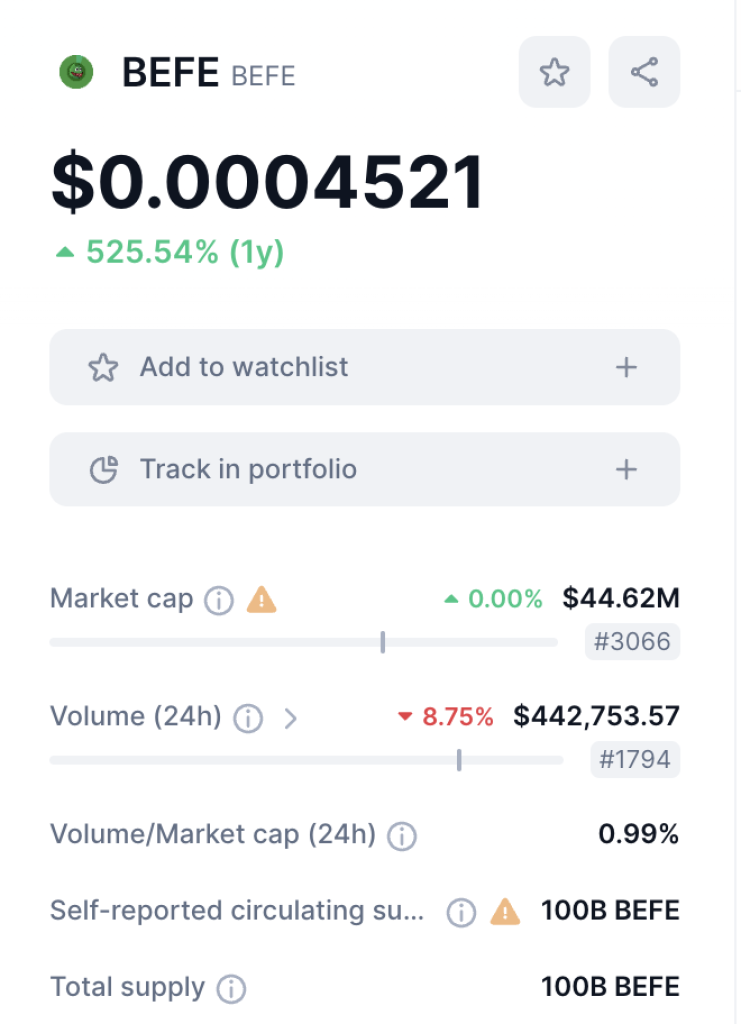Click the info icon next to Total supply
Image resolution: width=741 pixels, height=1024 pixels.
(x=233, y=988)
